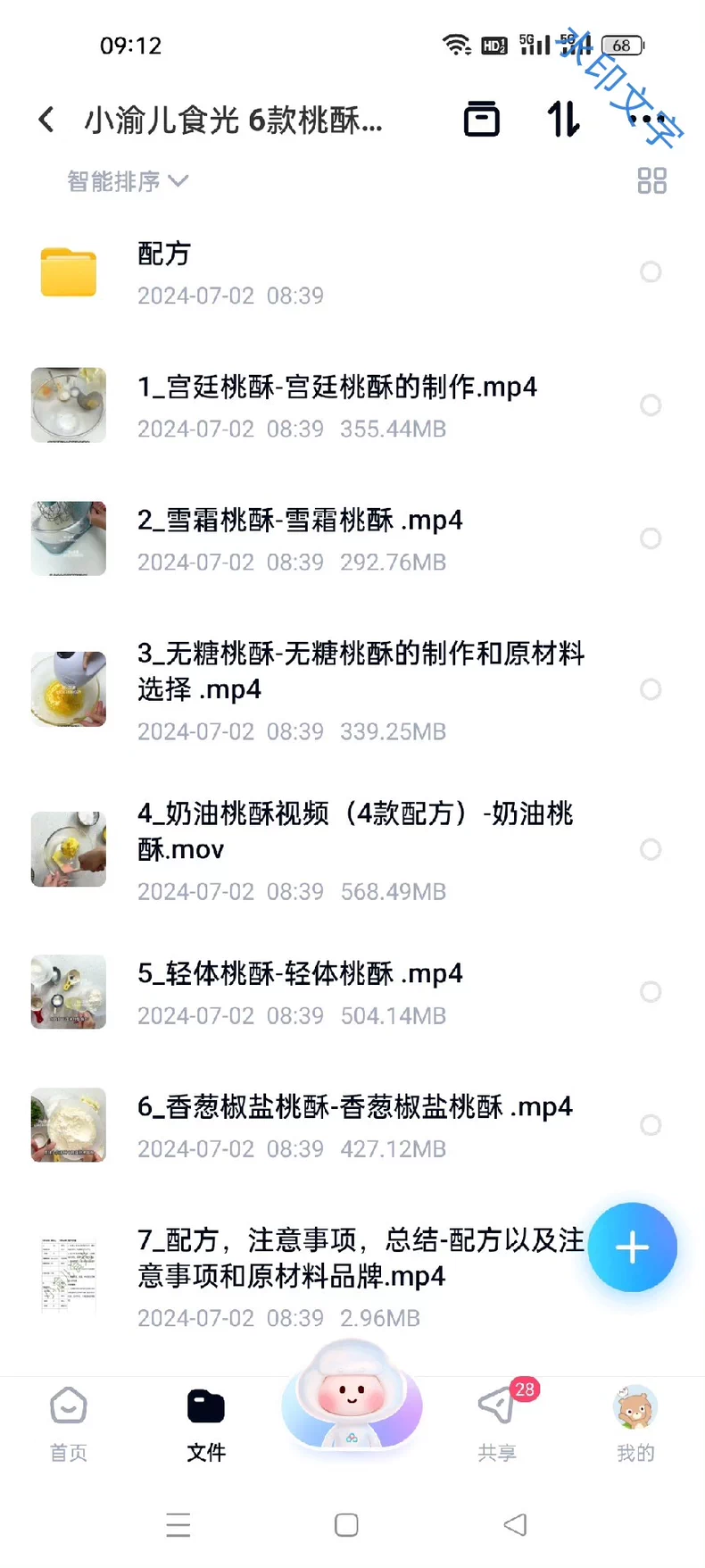Check the selection circle for 5_轻体桃酥
705x1568 pixels.
tap(651, 992)
